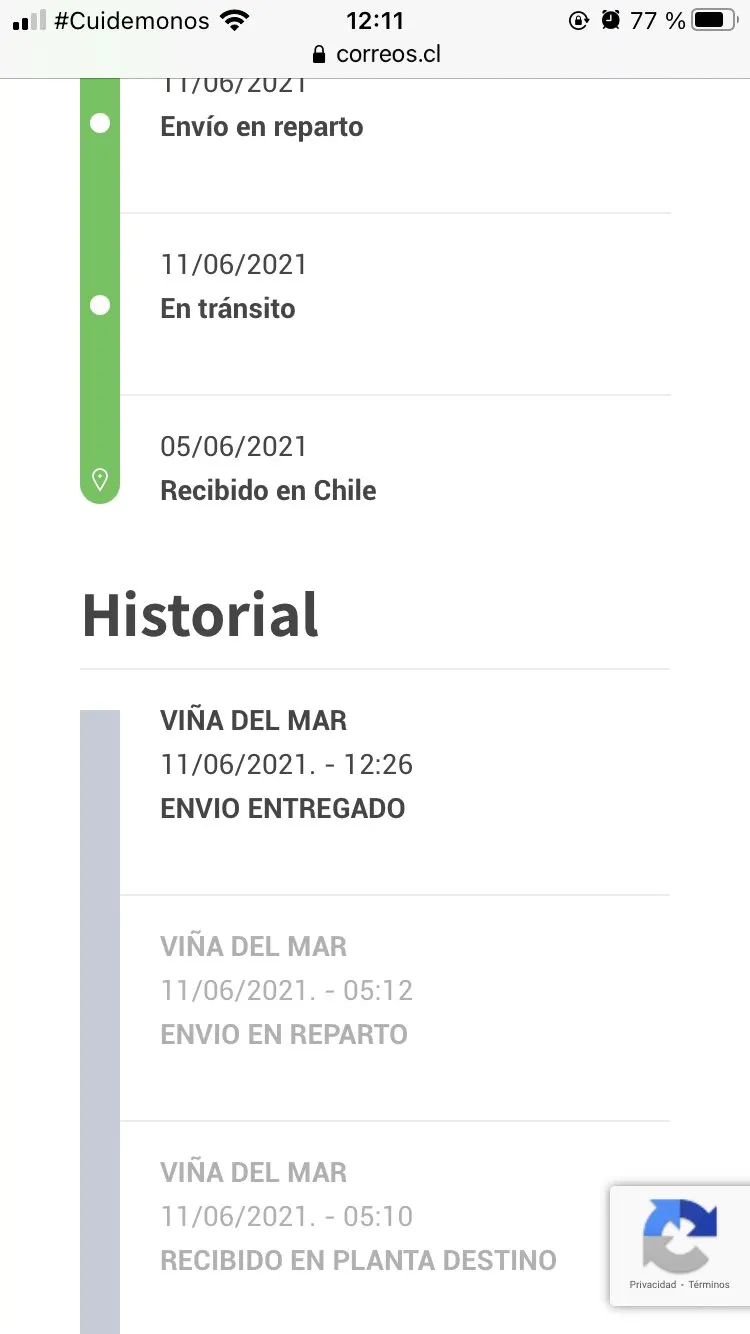Open the reCAPTCHA Términos link
Viewport: 750px width, 1334px height.
tap(709, 1285)
